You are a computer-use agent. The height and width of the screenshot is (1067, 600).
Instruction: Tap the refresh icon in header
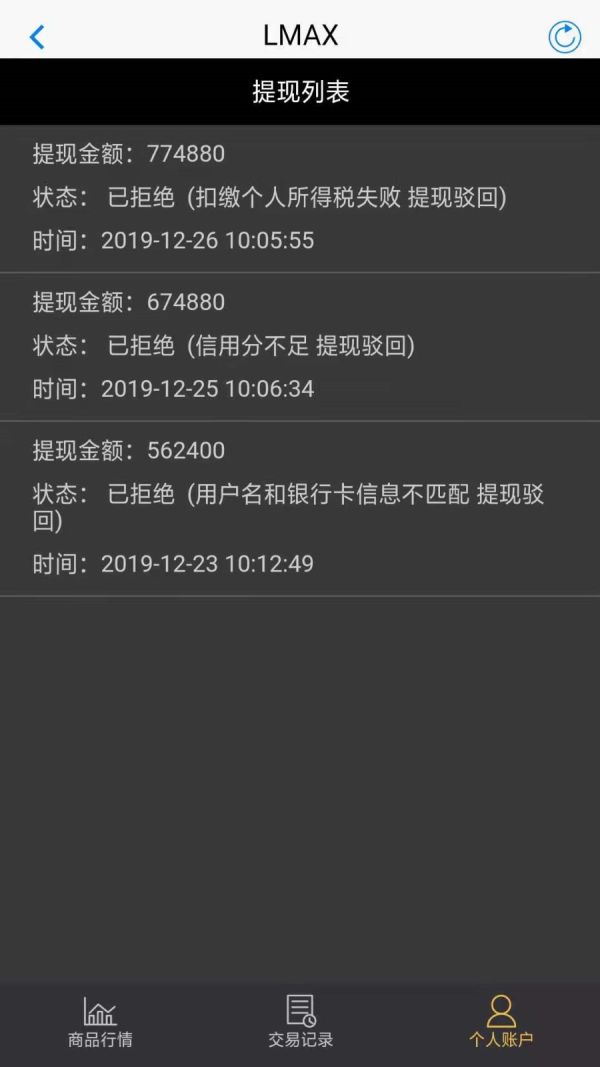565,37
